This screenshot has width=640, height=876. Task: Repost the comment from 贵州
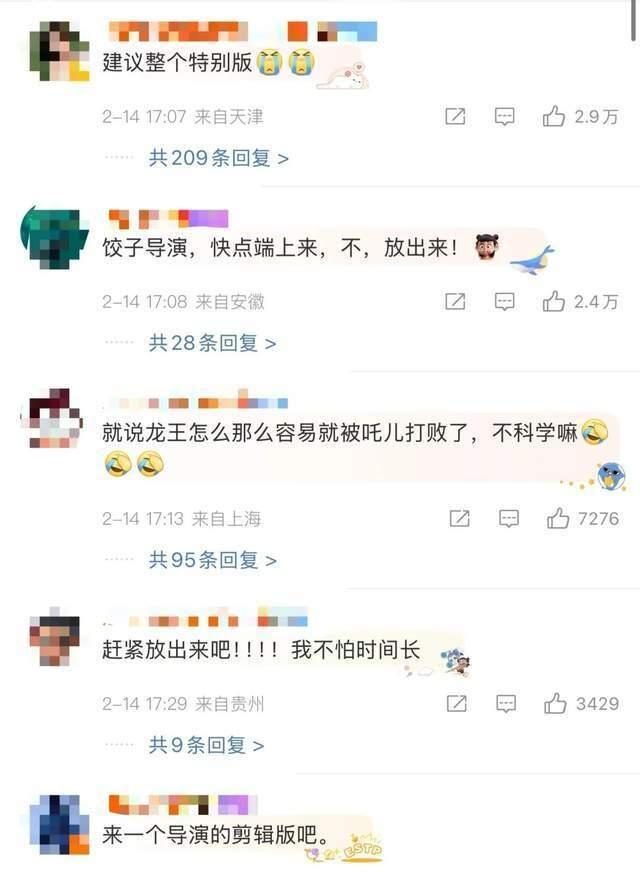pos(455,704)
